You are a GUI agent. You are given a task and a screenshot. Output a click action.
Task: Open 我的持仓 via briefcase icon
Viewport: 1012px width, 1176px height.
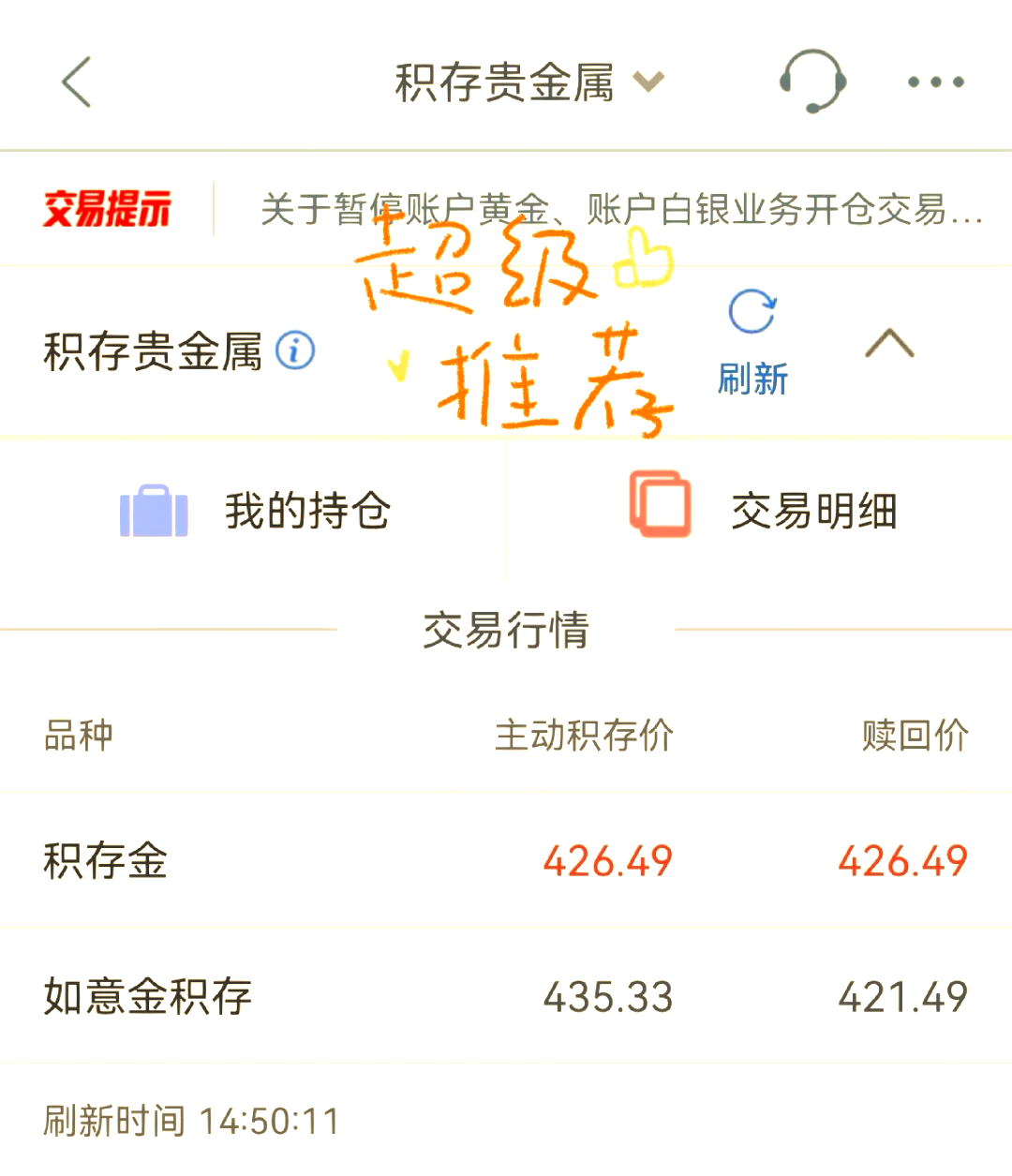154,509
